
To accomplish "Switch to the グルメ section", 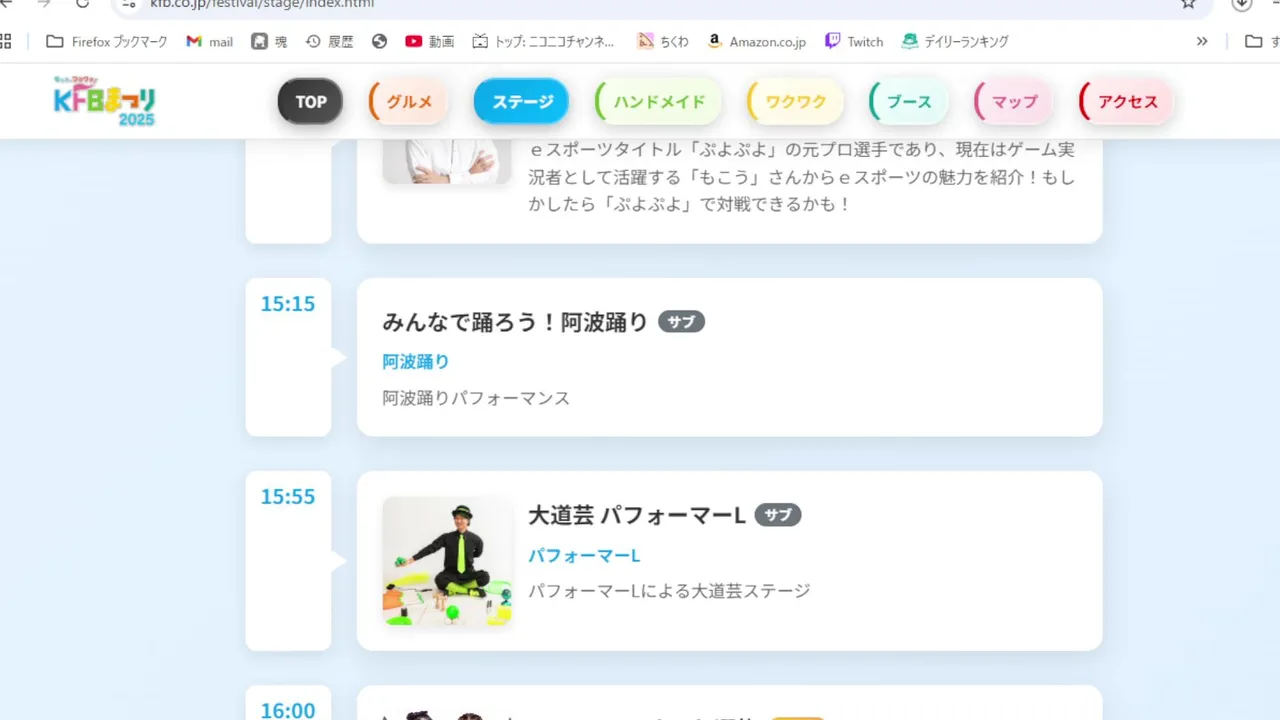I will tap(408, 102).
